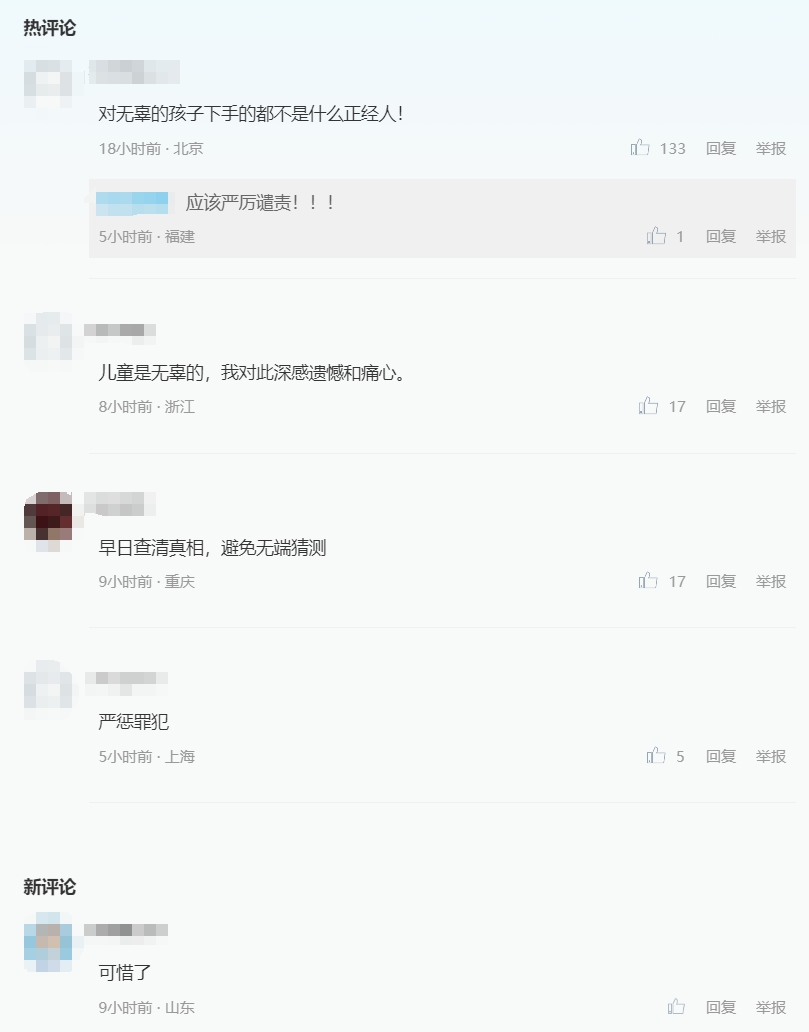Reply to the 浙江 comment
Image resolution: width=809 pixels, height=1032 pixels.
[721, 406]
